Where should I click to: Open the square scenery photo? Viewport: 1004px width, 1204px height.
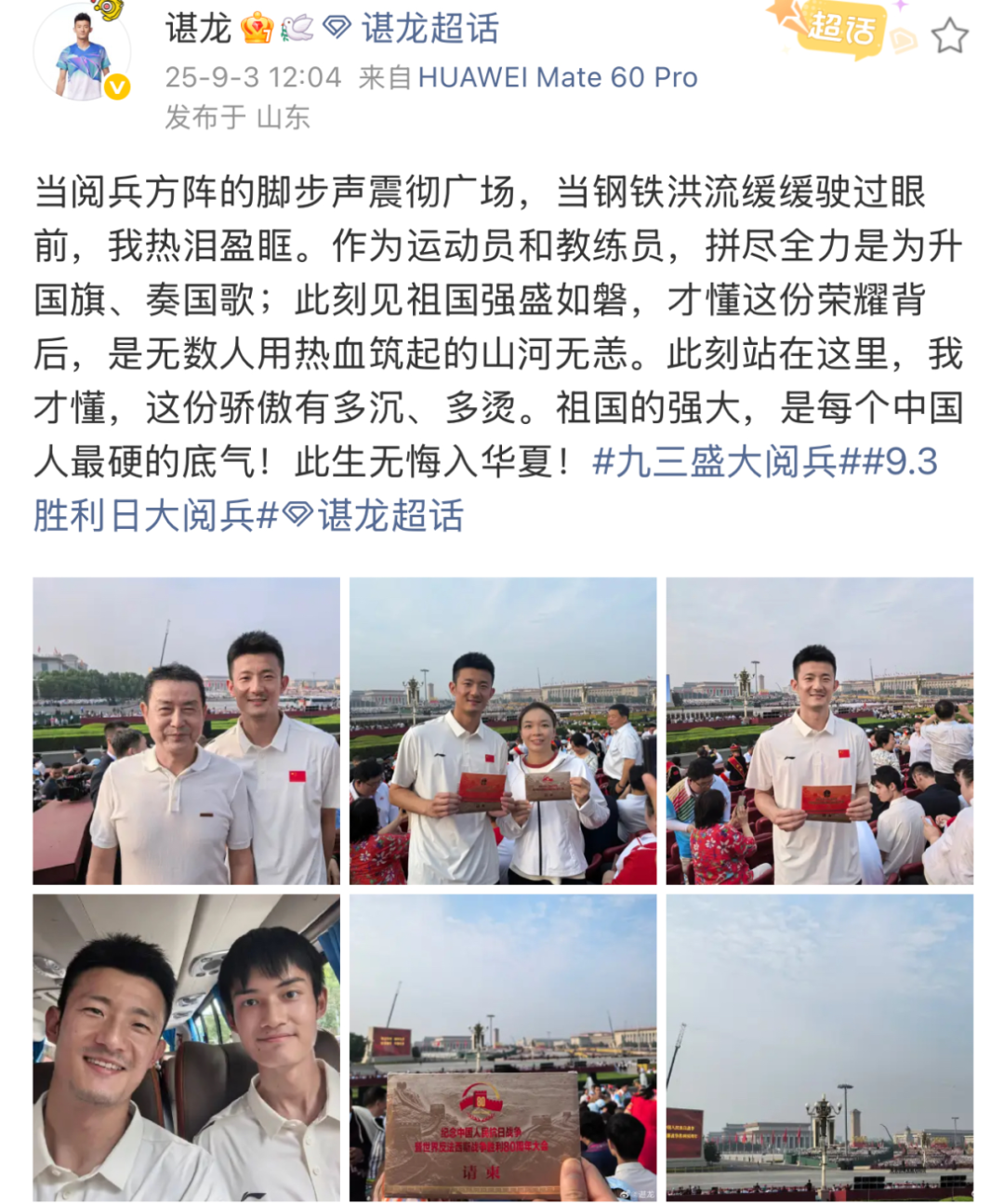[x=819, y=1048]
